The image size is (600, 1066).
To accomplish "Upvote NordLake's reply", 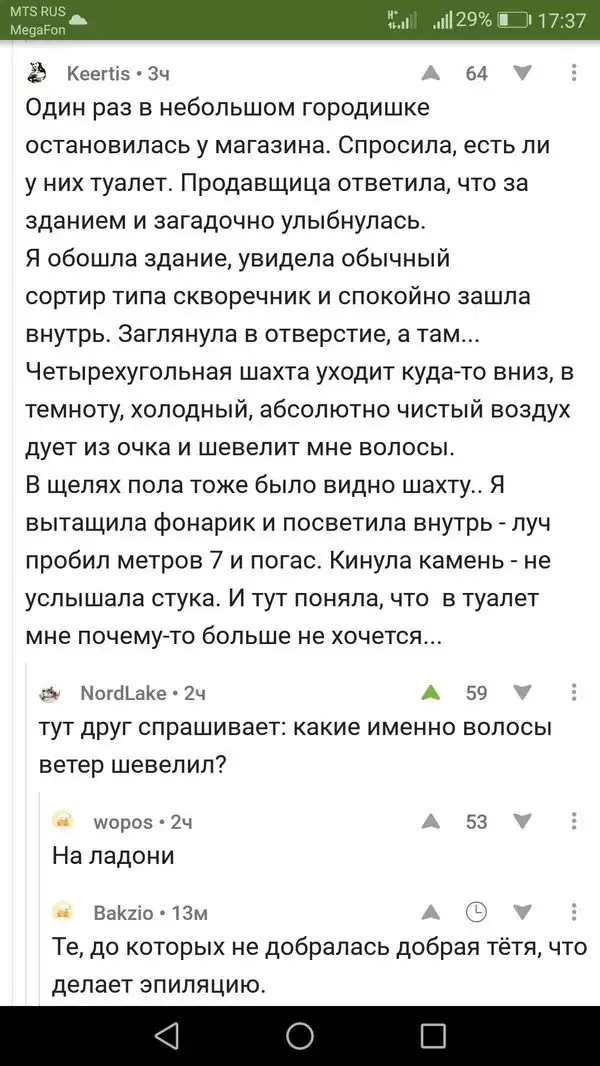I will click(431, 692).
